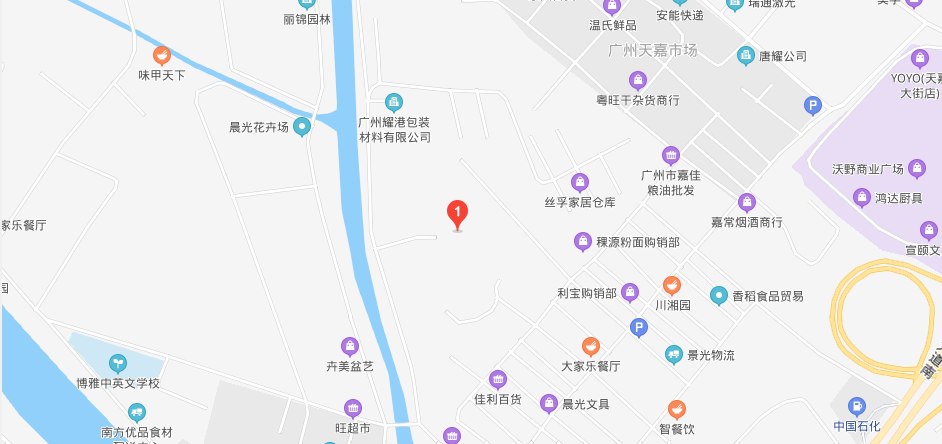Select the 博雅中英文学校 school marker
The width and height of the screenshot is (942, 444).
tap(118, 362)
